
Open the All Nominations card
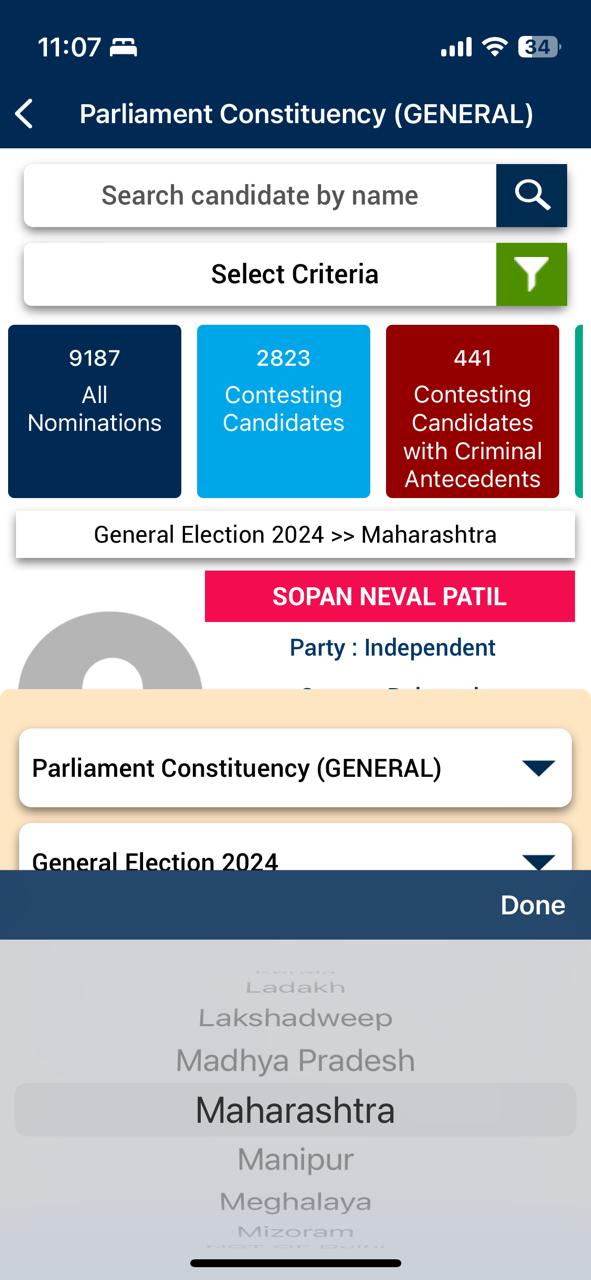tap(95, 411)
